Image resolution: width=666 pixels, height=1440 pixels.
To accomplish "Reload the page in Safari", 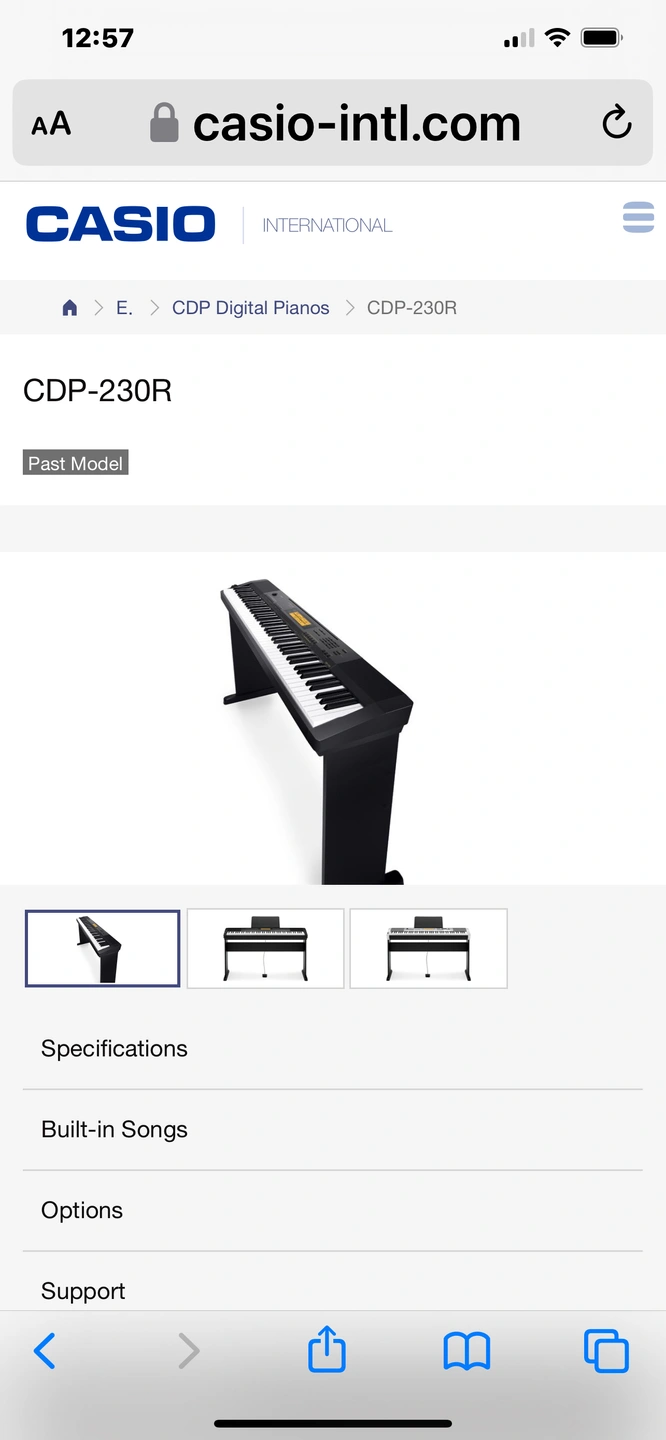I will [x=616, y=123].
